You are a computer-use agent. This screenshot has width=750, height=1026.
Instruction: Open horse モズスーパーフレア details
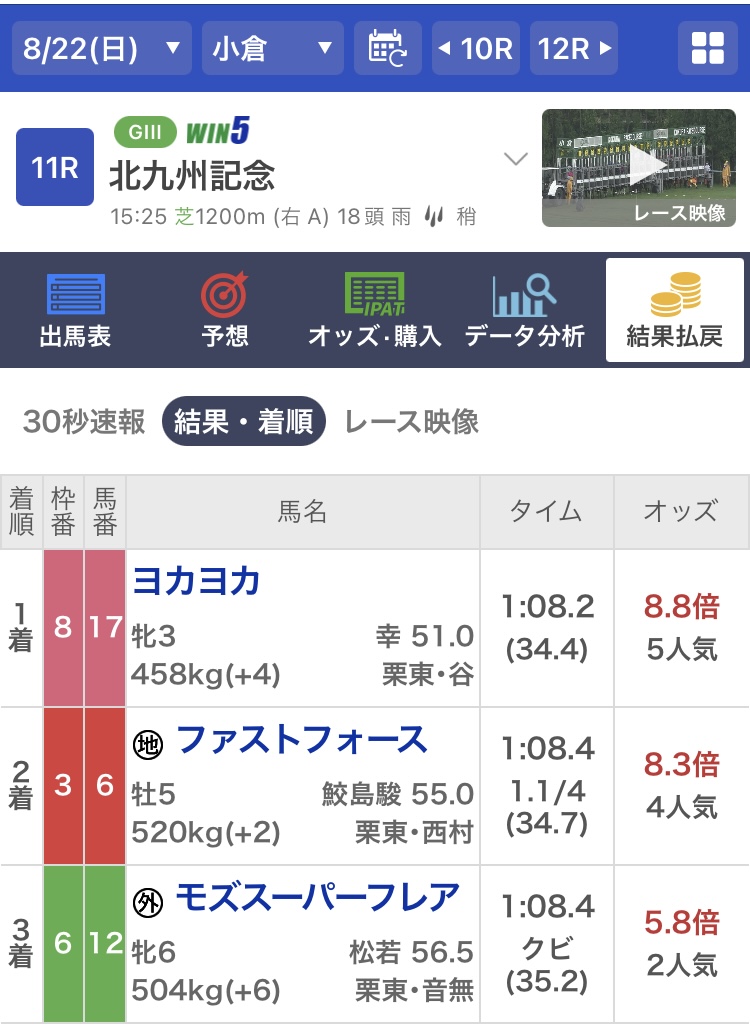tap(318, 898)
